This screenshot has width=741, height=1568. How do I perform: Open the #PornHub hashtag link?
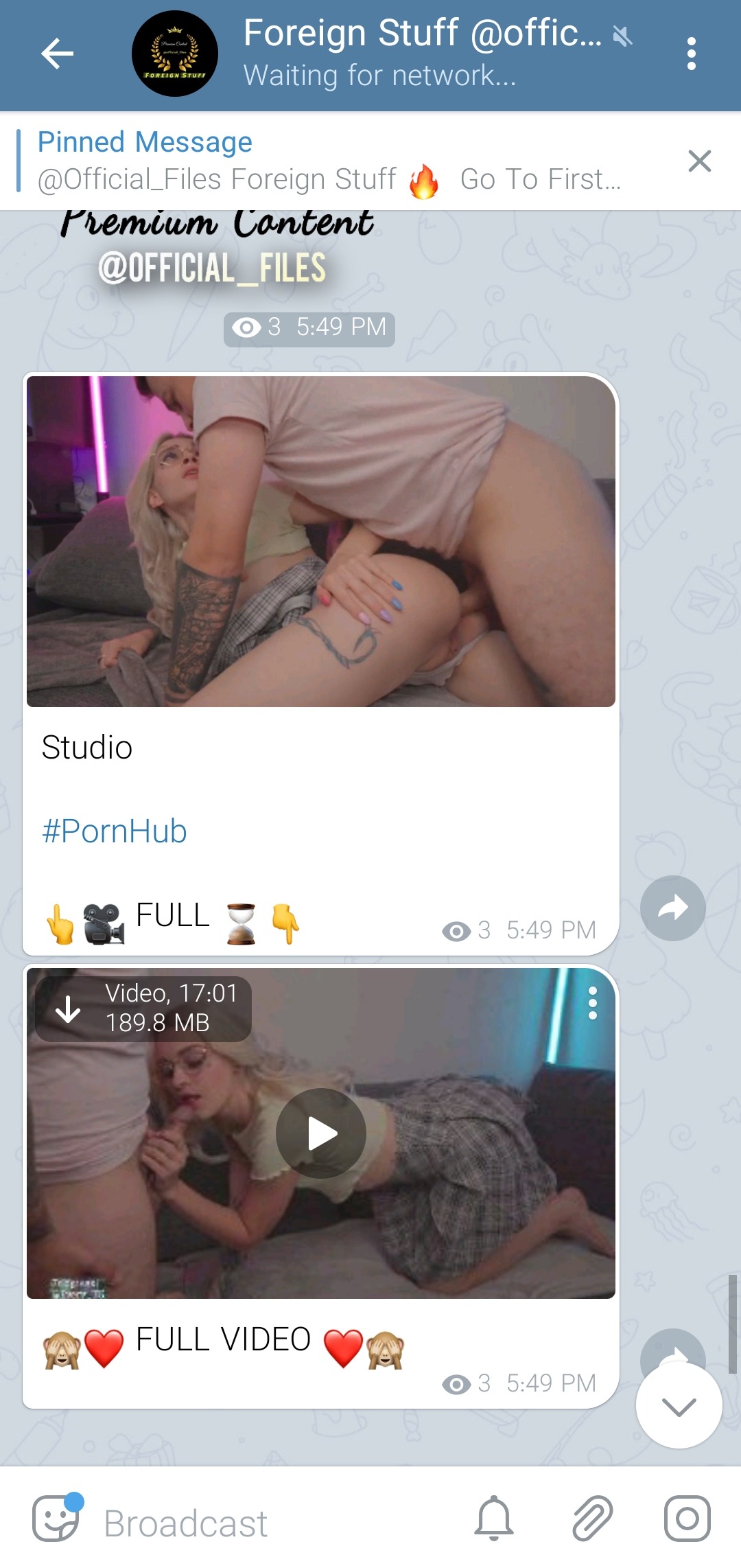coord(115,831)
